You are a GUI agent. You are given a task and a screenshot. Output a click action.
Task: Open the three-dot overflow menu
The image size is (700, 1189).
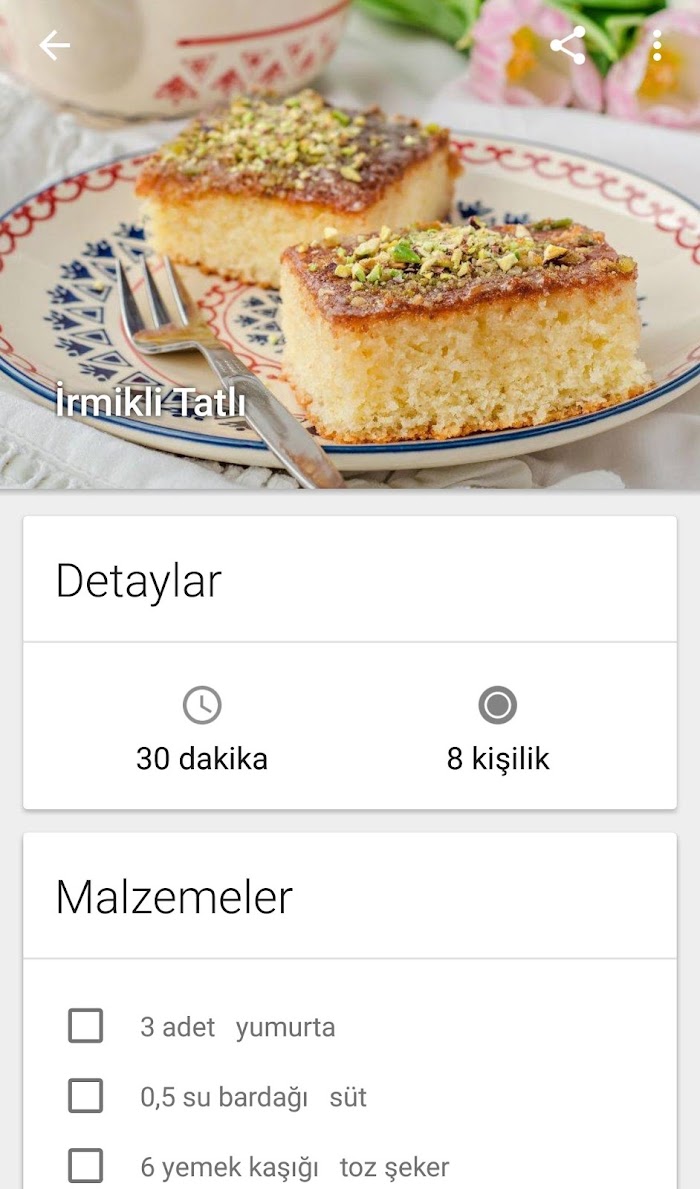coord(657,45)
